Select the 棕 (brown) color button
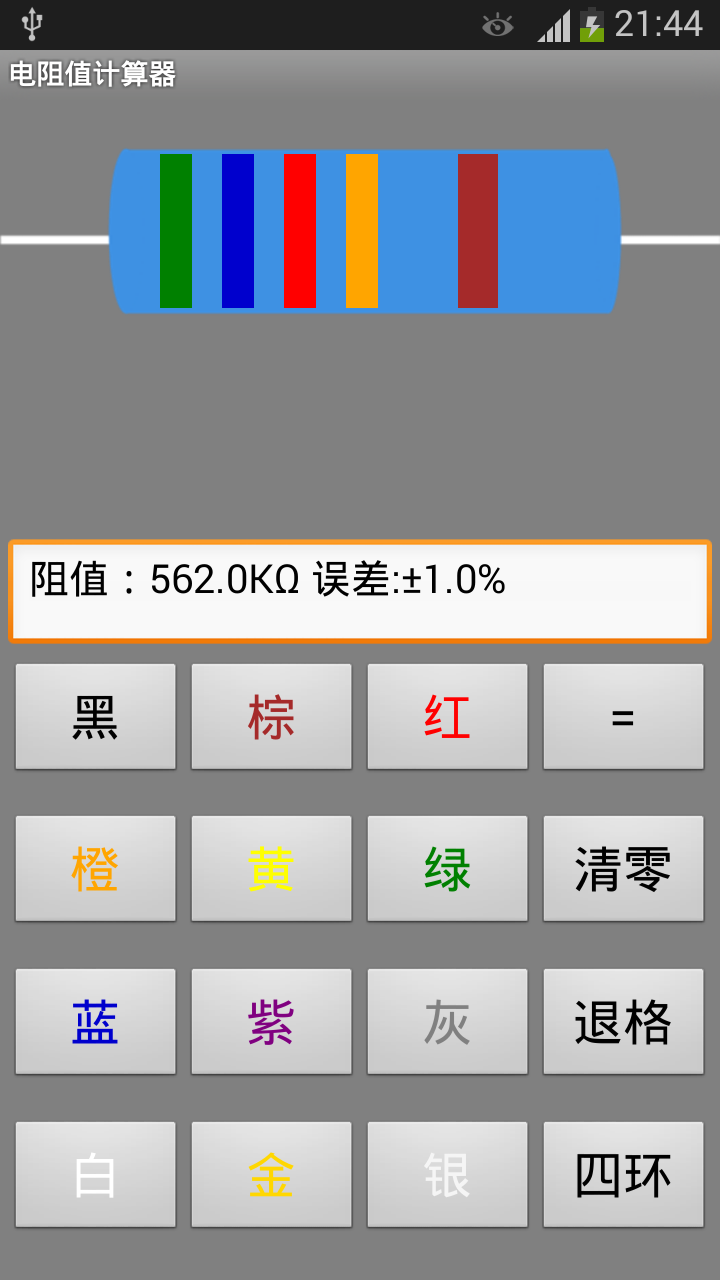The width and height of the screenshot is (720, 1280). [271, 717]
